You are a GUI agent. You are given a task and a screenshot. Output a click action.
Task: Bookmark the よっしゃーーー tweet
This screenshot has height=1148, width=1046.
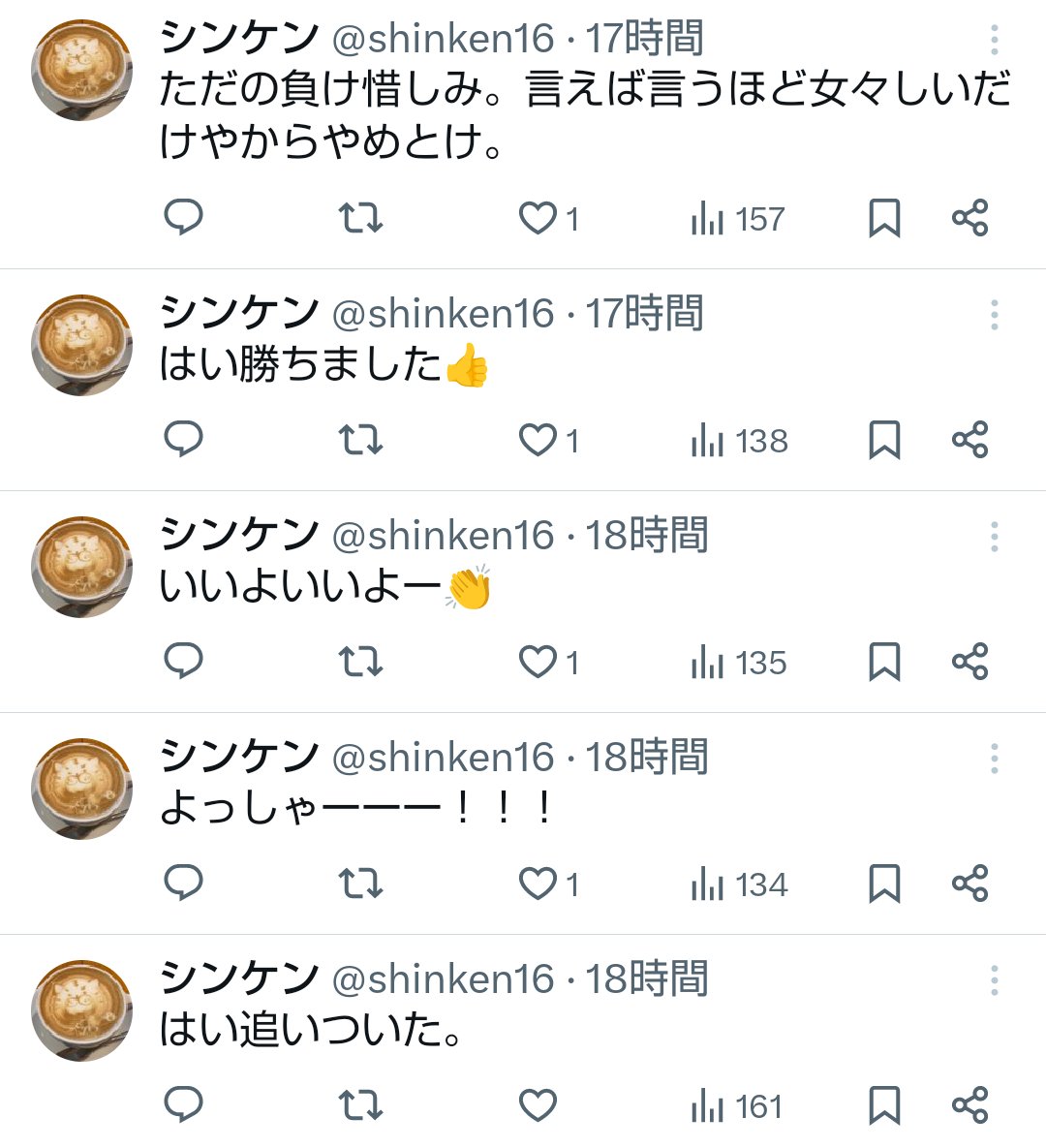pos(883,884)
